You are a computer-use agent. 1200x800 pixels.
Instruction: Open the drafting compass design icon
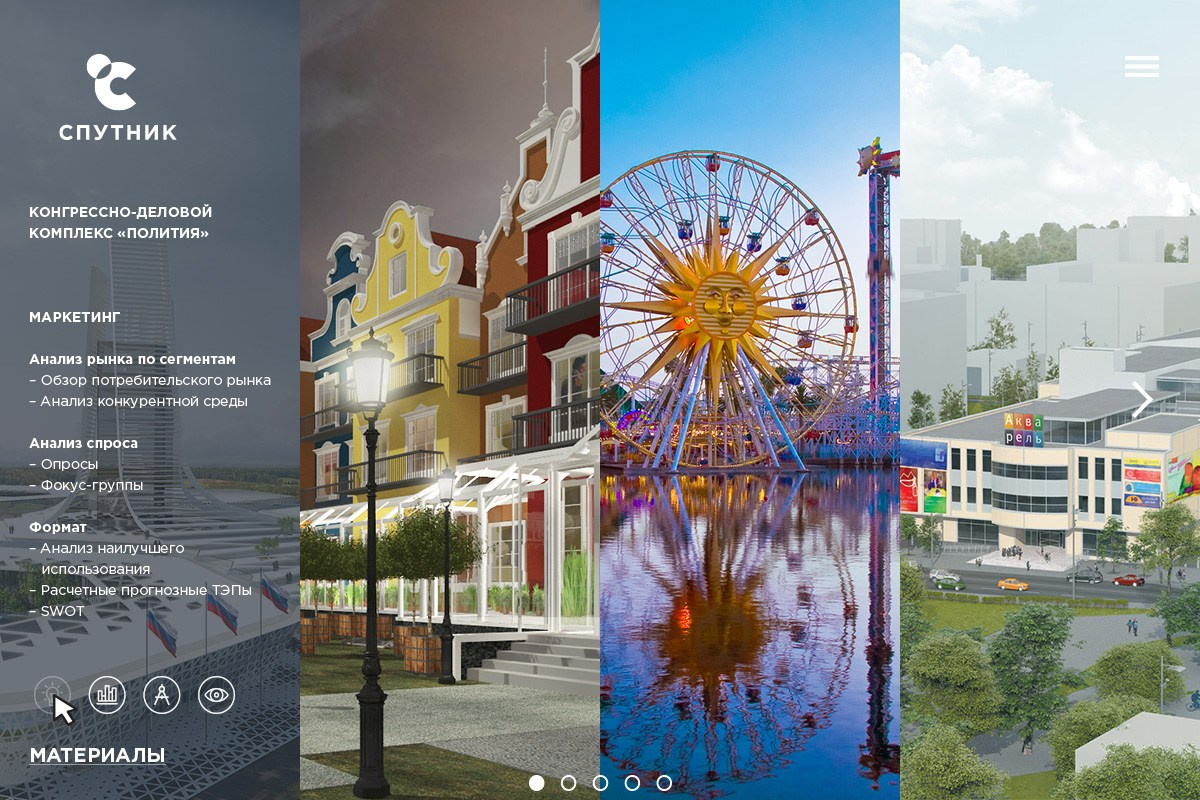(162, 694)
